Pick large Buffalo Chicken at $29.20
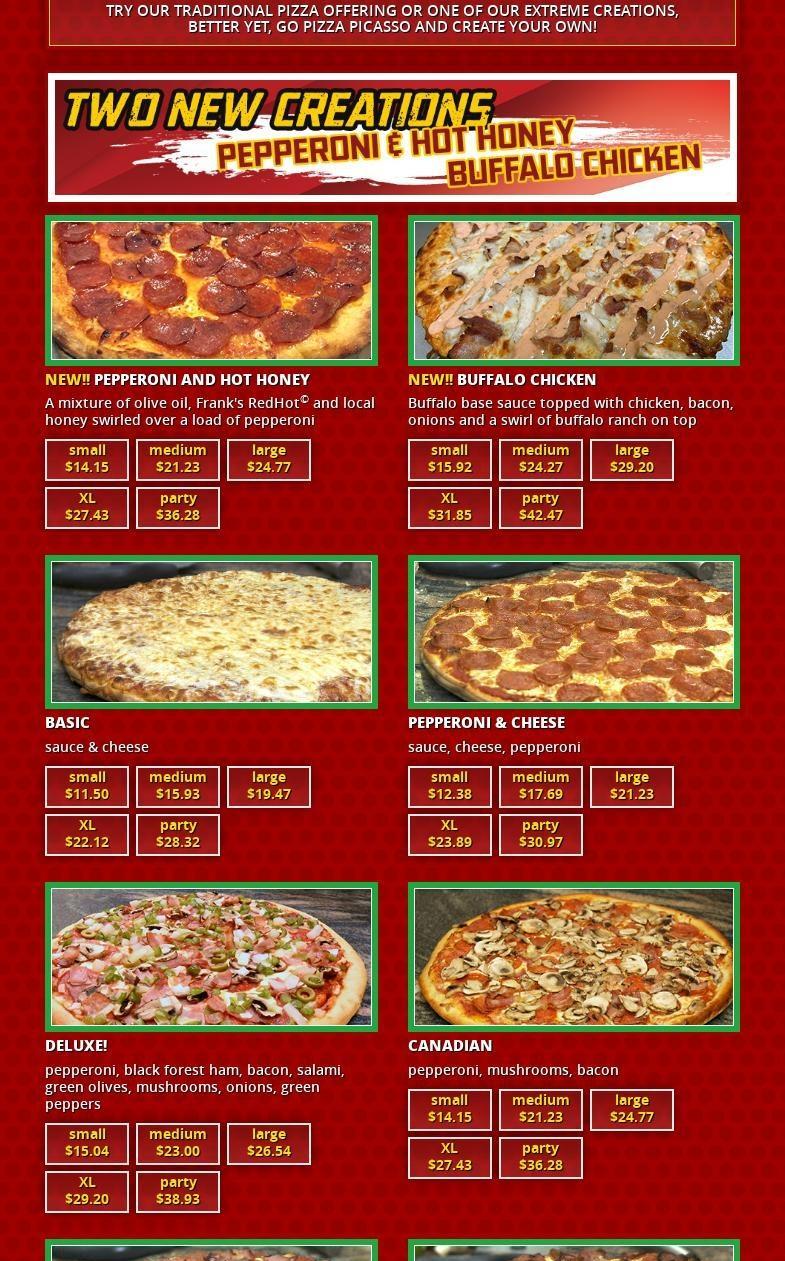This screenshot has width=785, height=1261. 632,459
